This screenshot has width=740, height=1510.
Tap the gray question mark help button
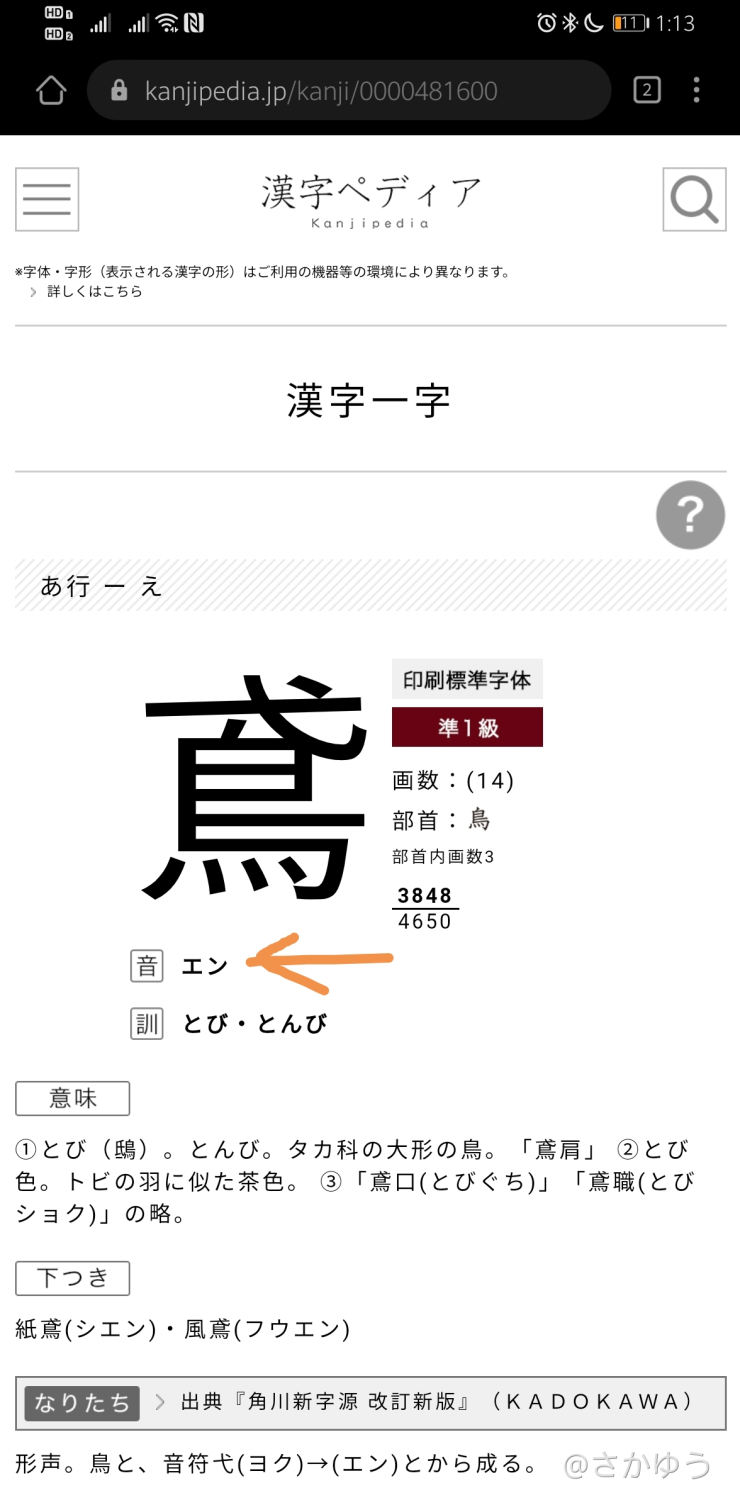point(690,515)
